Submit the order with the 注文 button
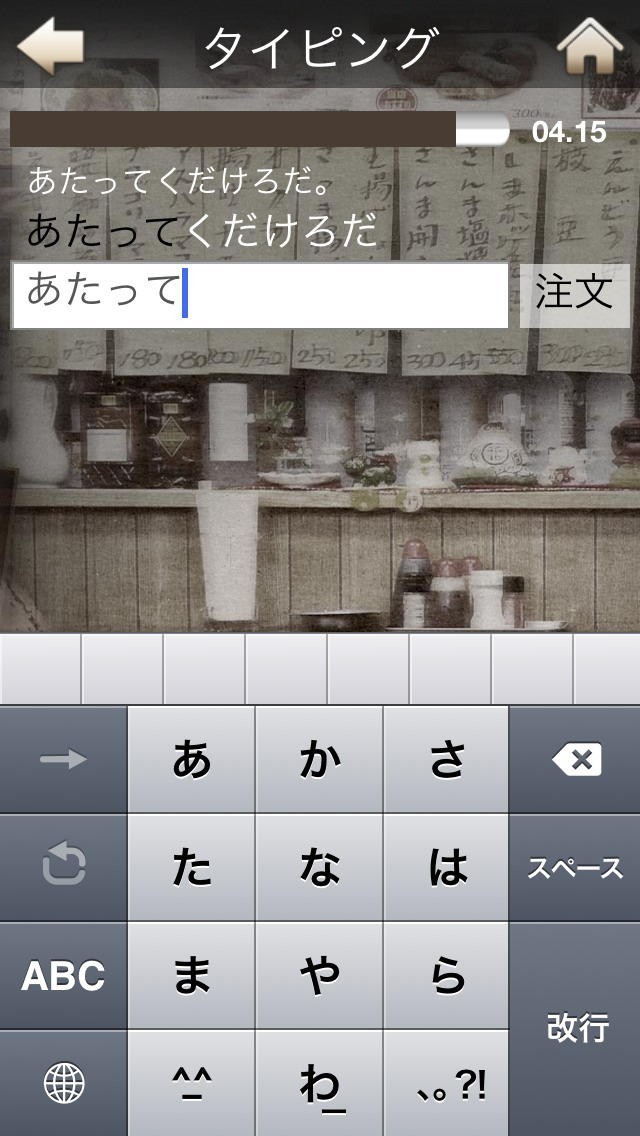This screenshot has height=1136, width=640. pos(574,293)
